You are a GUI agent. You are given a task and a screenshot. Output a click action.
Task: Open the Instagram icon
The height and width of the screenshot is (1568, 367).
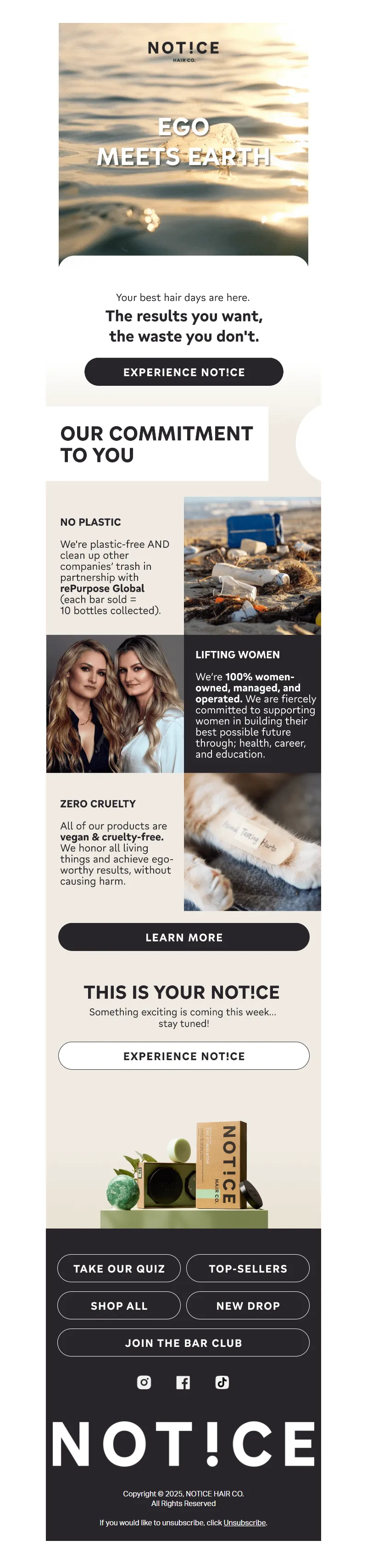coord(144,1382)
